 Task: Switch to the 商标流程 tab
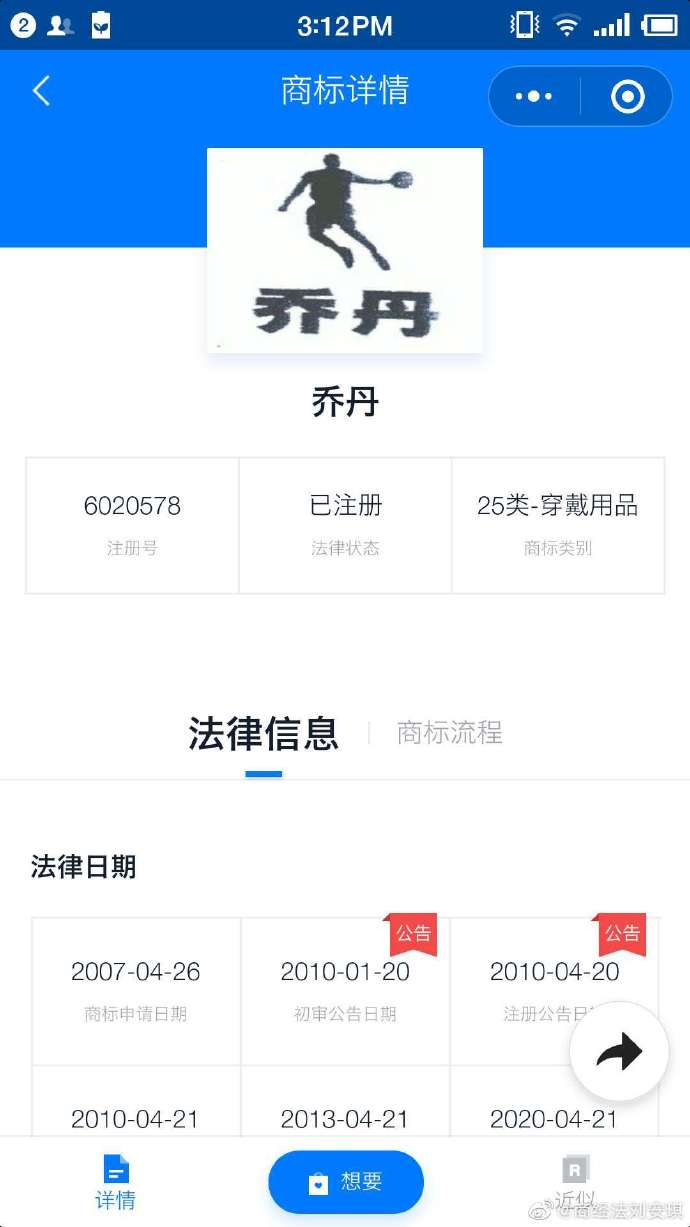pos(449,733)
